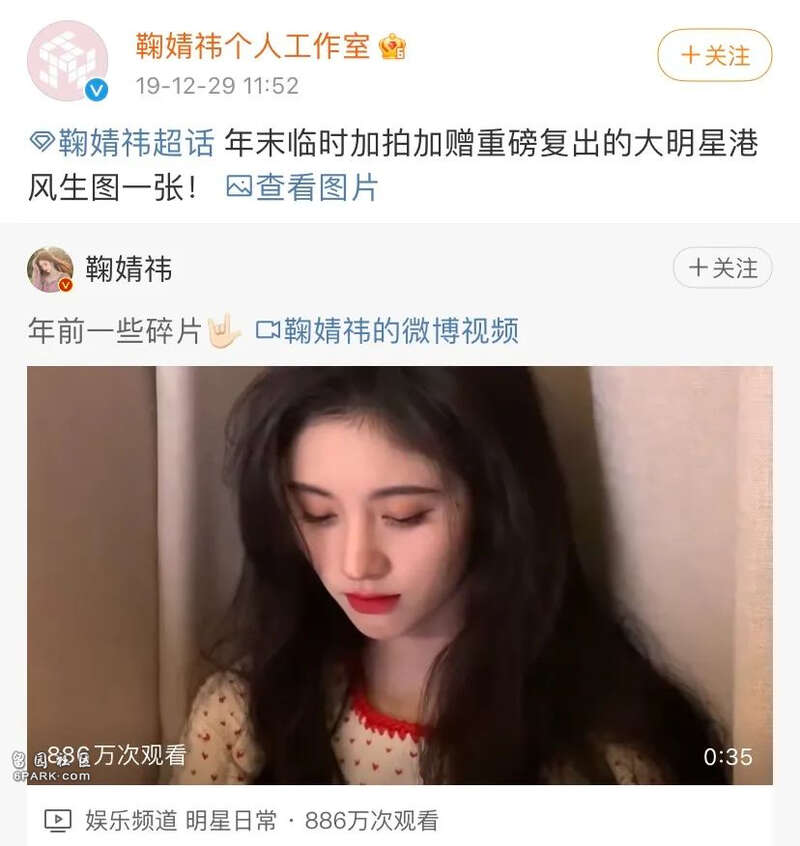Image resolution: width=800 pixels, height=846 pixels.
Task: Open 鞠婧祎个人工作室 profile avatar
Action: (68, 60)
